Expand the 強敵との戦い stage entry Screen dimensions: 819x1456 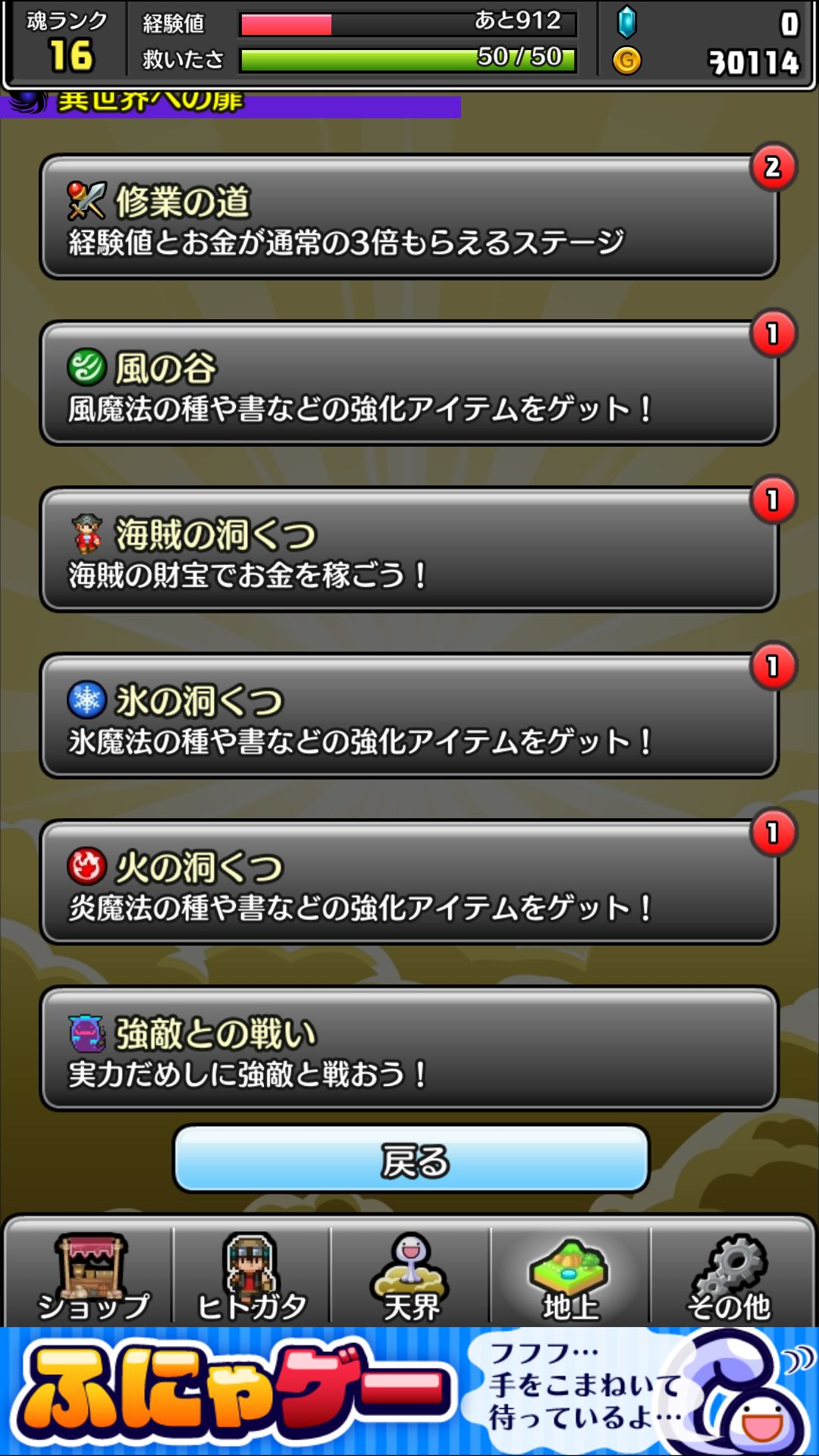(409, 1050)
